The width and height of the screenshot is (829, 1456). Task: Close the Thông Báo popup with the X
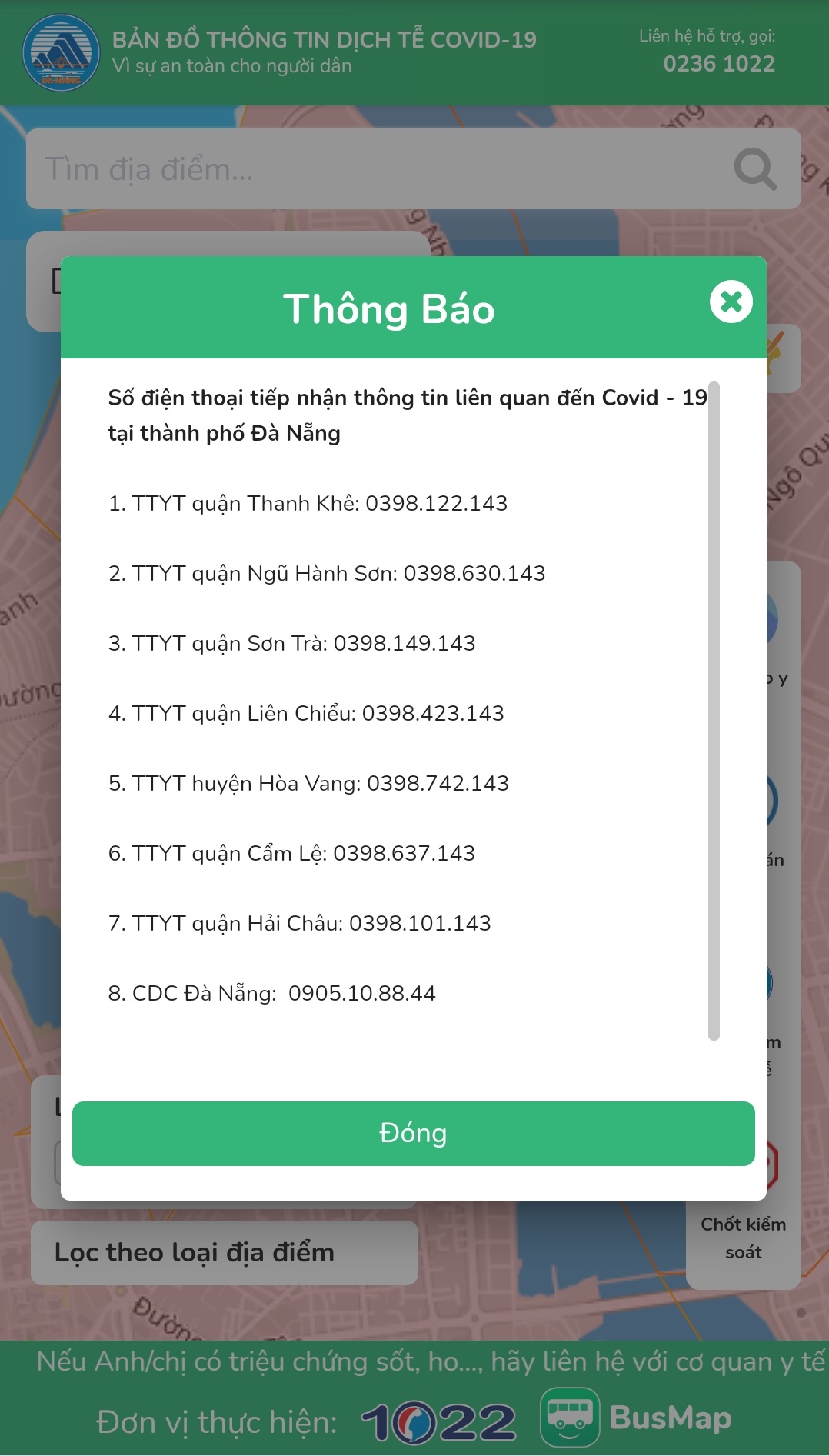coord(731,302)
